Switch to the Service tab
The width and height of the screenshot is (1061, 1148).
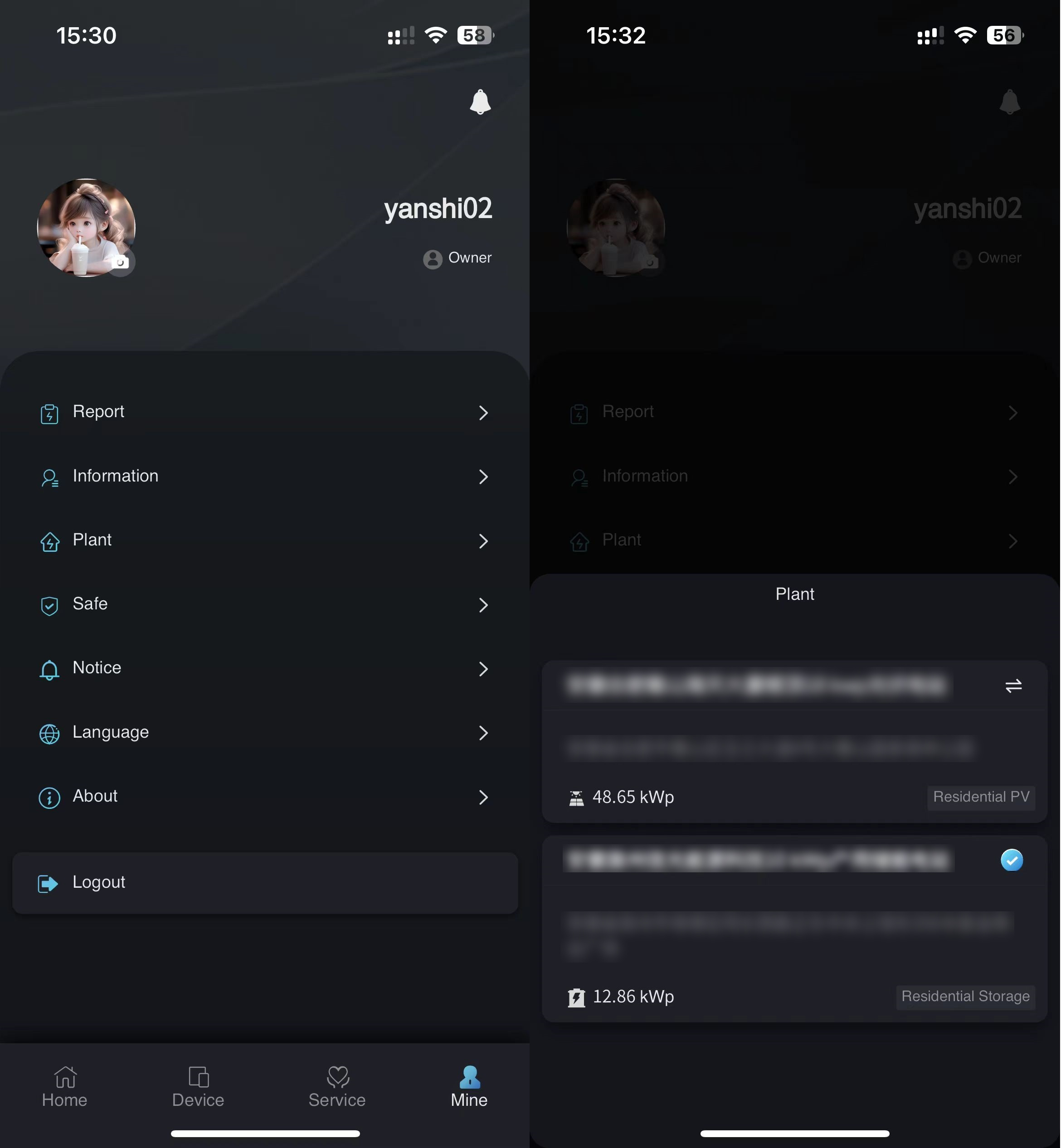pyautogui.click(x=337, y=1086)
